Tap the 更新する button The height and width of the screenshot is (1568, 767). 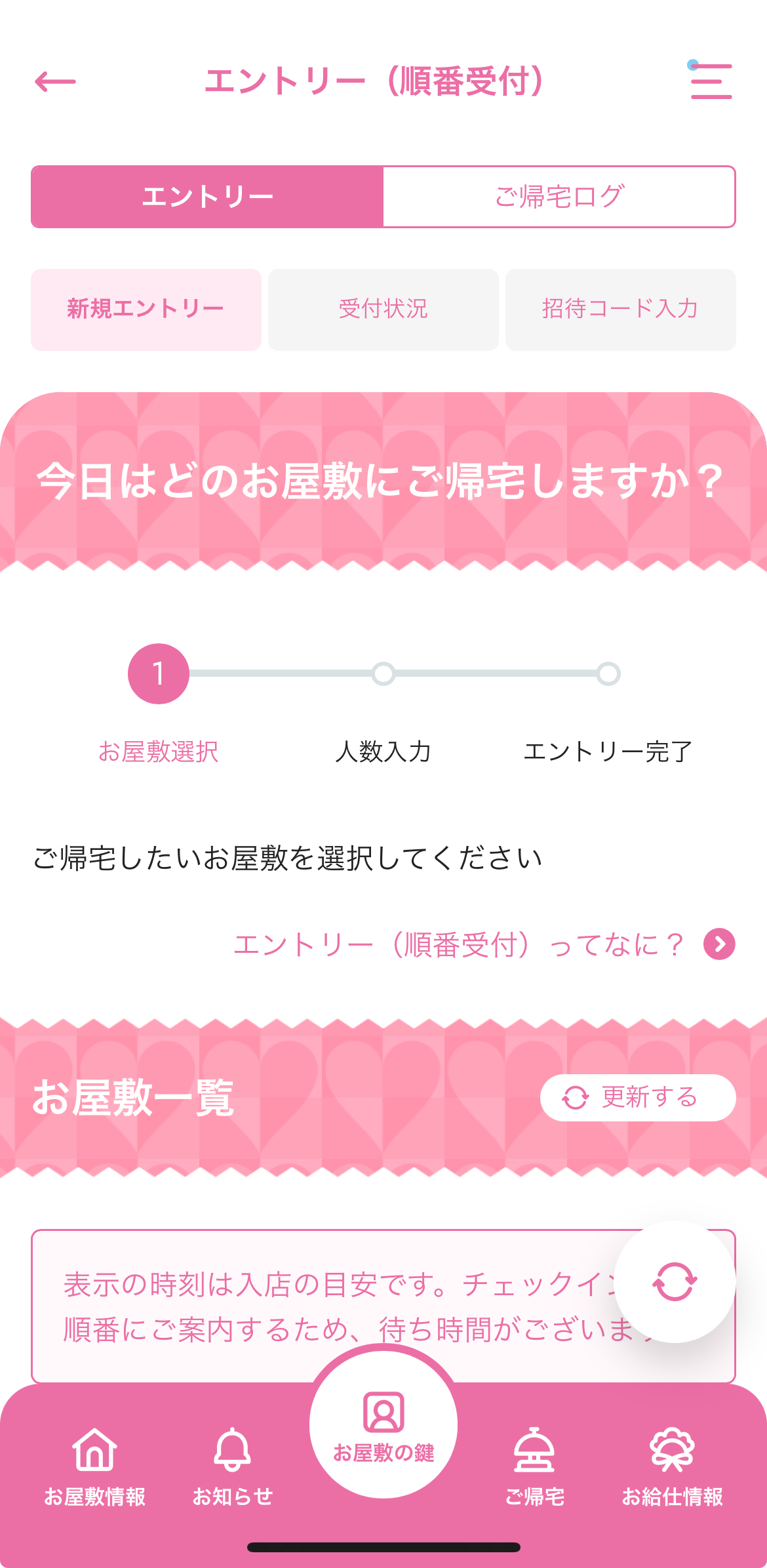(637, 1097)
